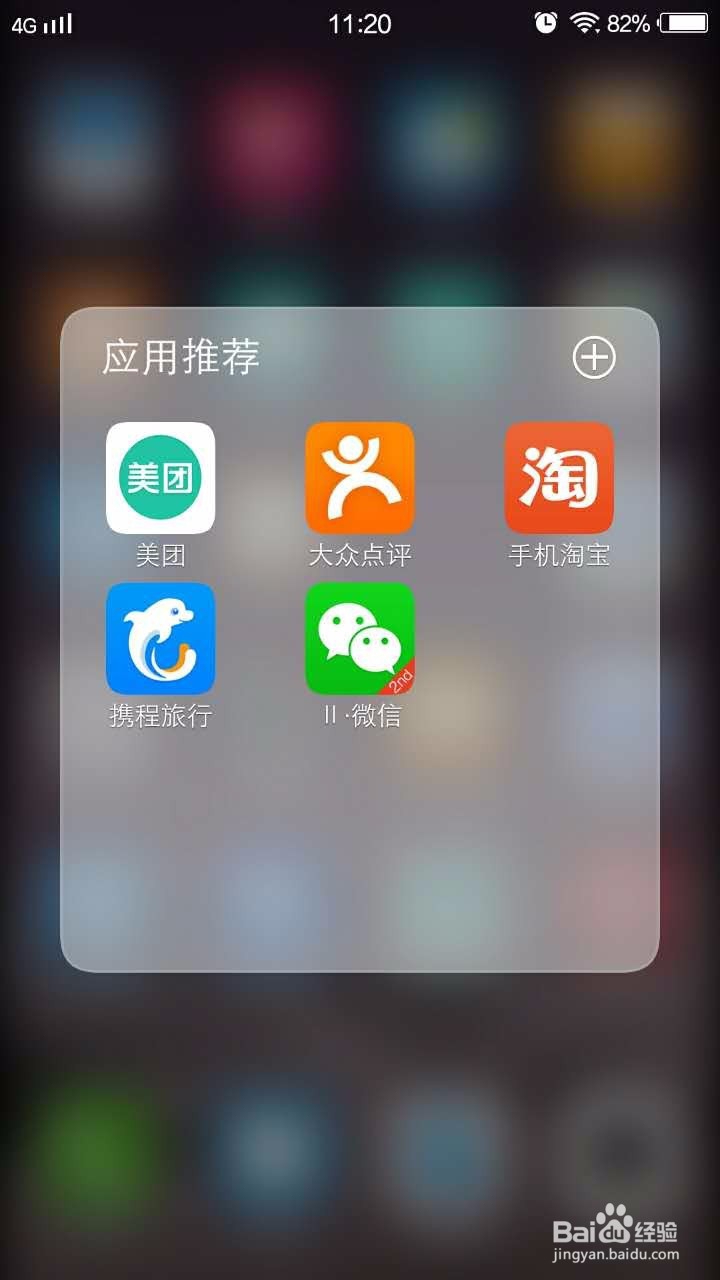Tap the plus button to add recommended apps
The width and height of the screenshot is (720, 1280).
coord(593,358)
